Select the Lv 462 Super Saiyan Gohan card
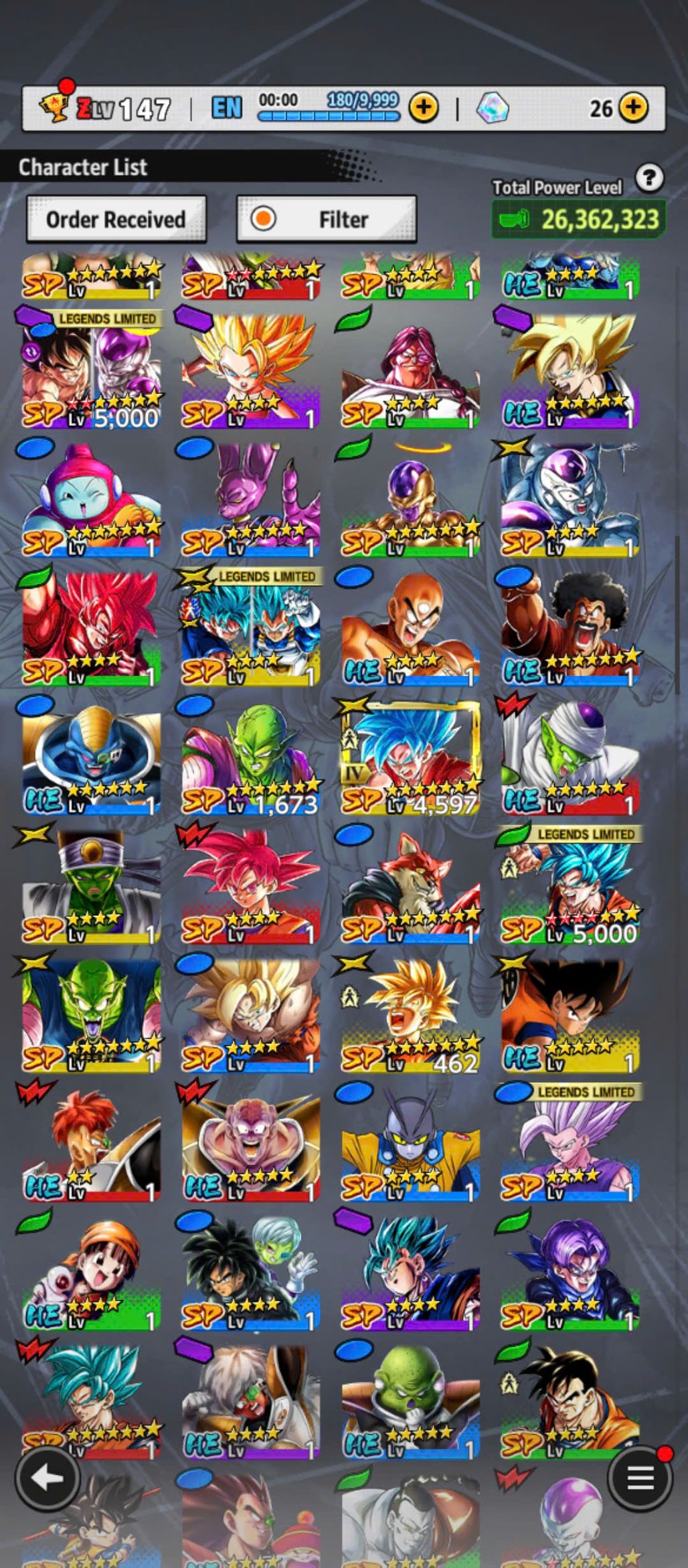 point(410,1016)
